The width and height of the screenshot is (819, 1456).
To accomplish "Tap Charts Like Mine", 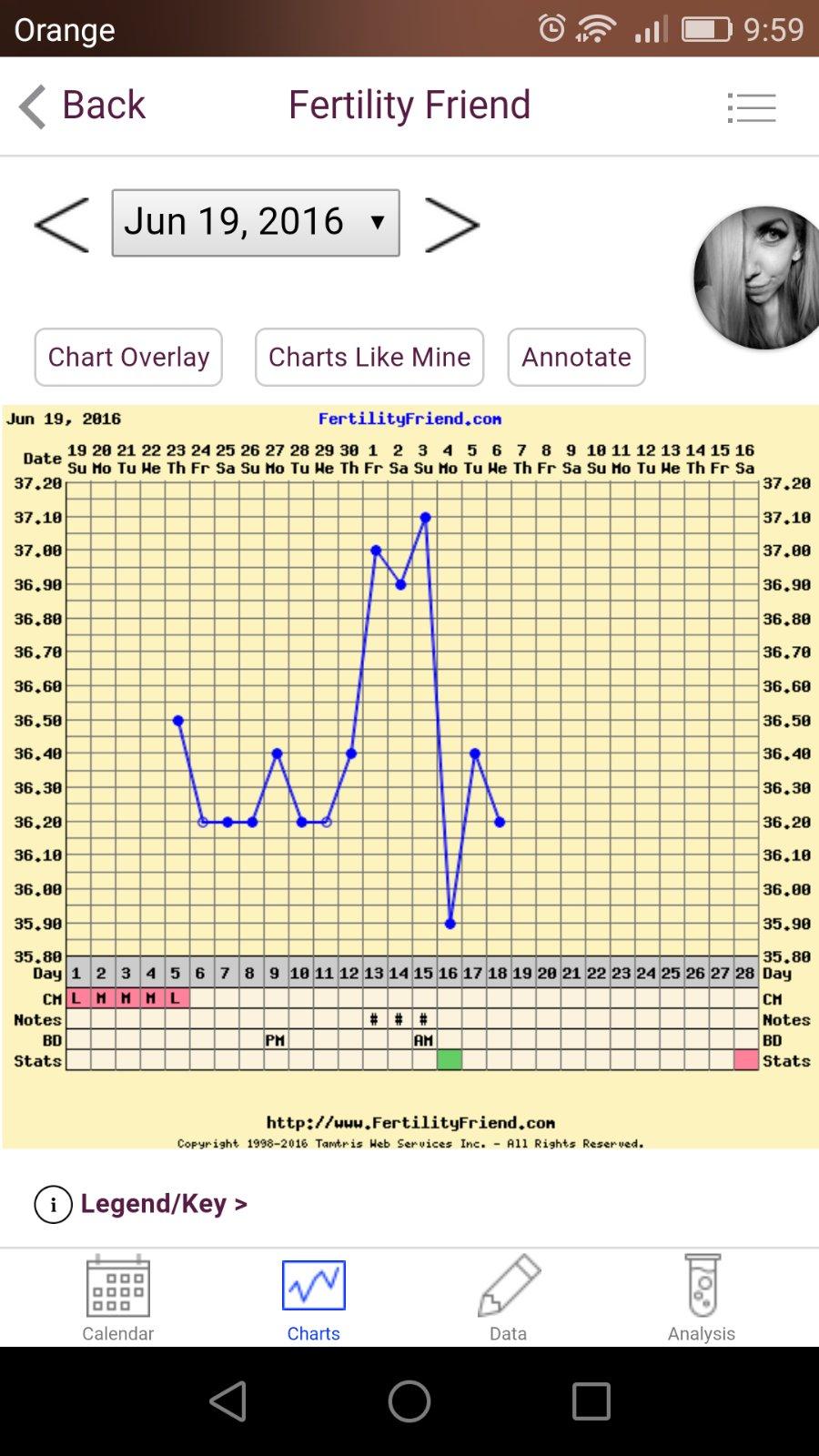I will [369, 357].
